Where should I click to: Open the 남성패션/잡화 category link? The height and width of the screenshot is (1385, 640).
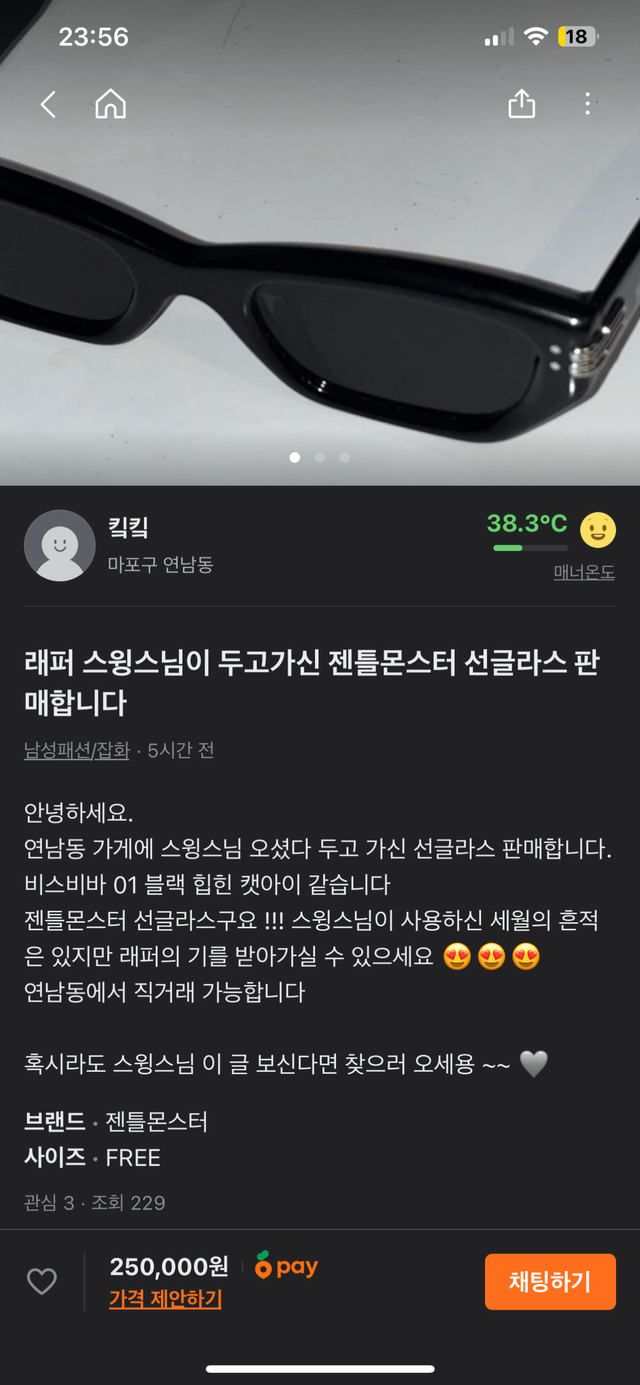tap(77, 750)
